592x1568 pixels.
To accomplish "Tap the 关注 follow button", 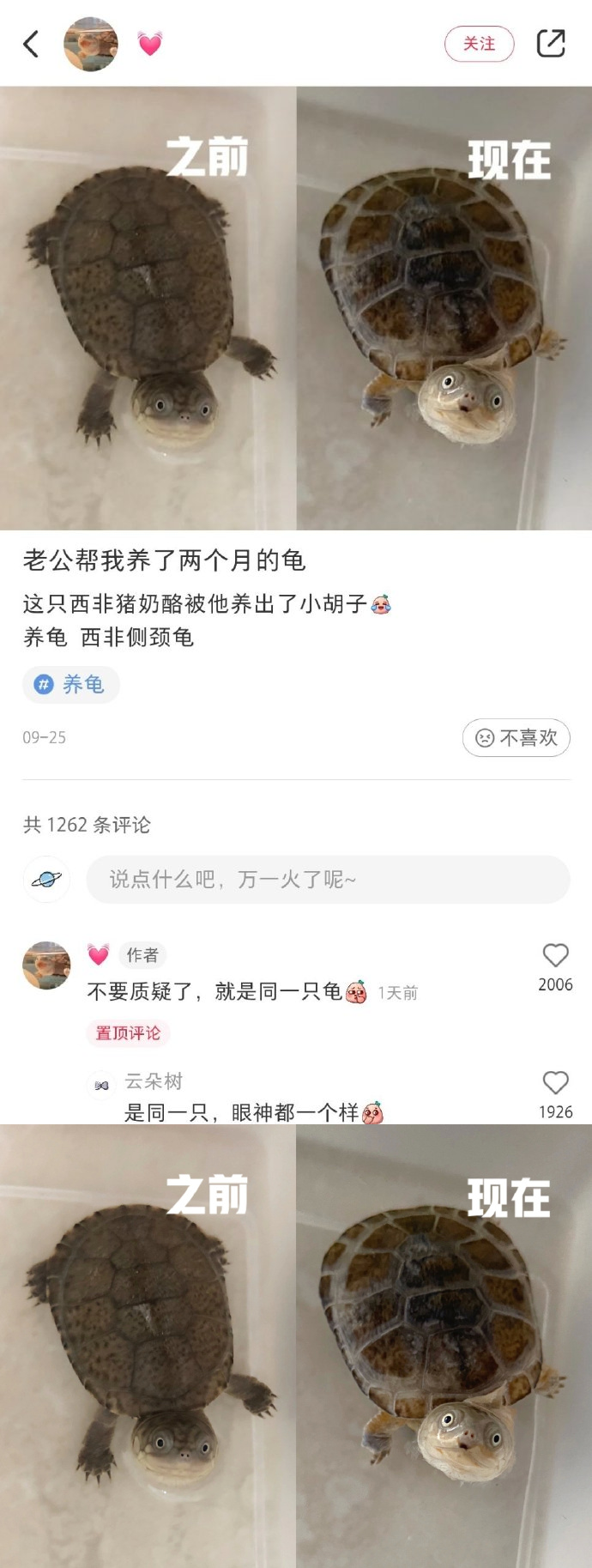I will click(x=479, y=44).
